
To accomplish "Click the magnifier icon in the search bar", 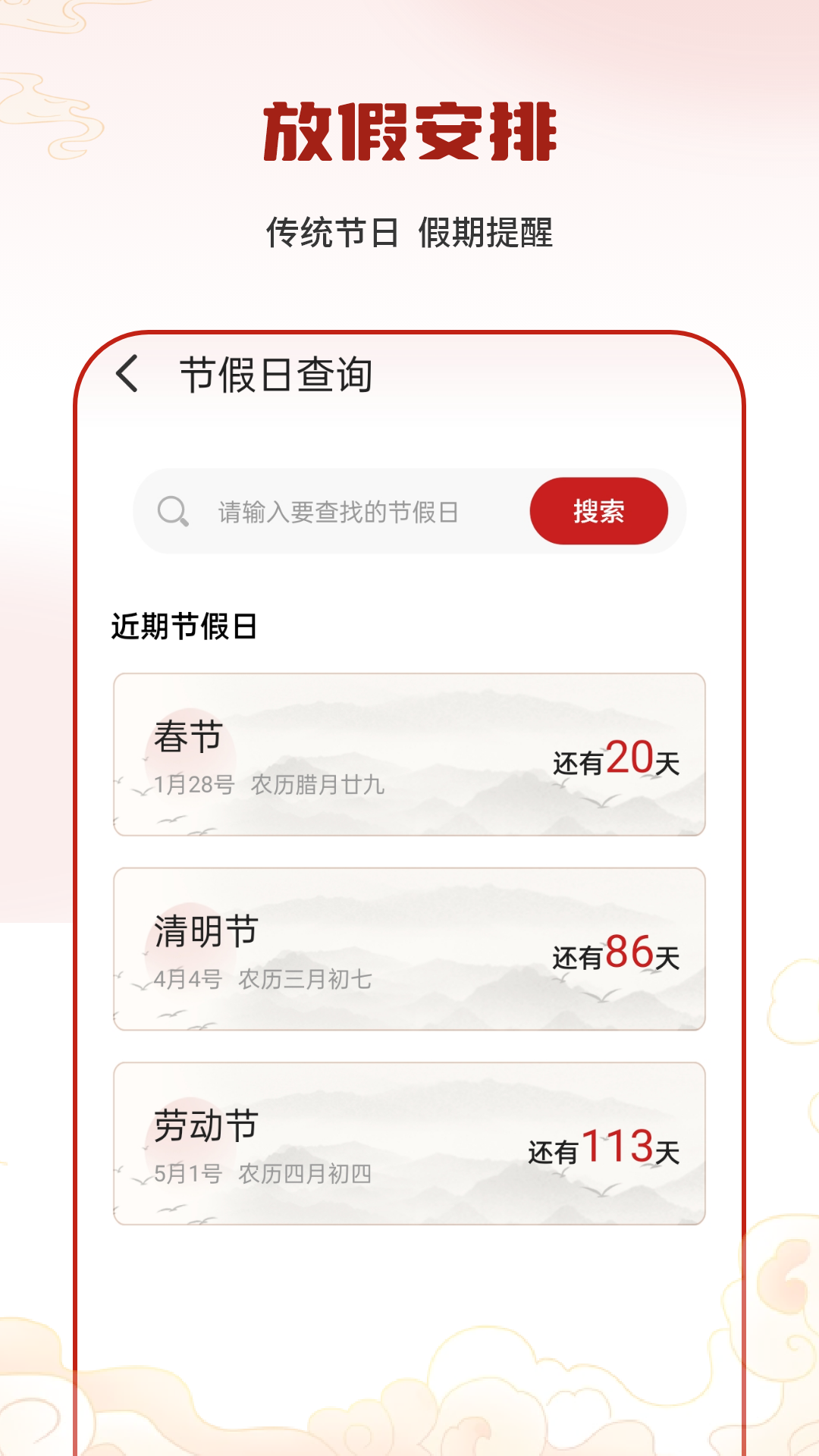I will 174,511.
